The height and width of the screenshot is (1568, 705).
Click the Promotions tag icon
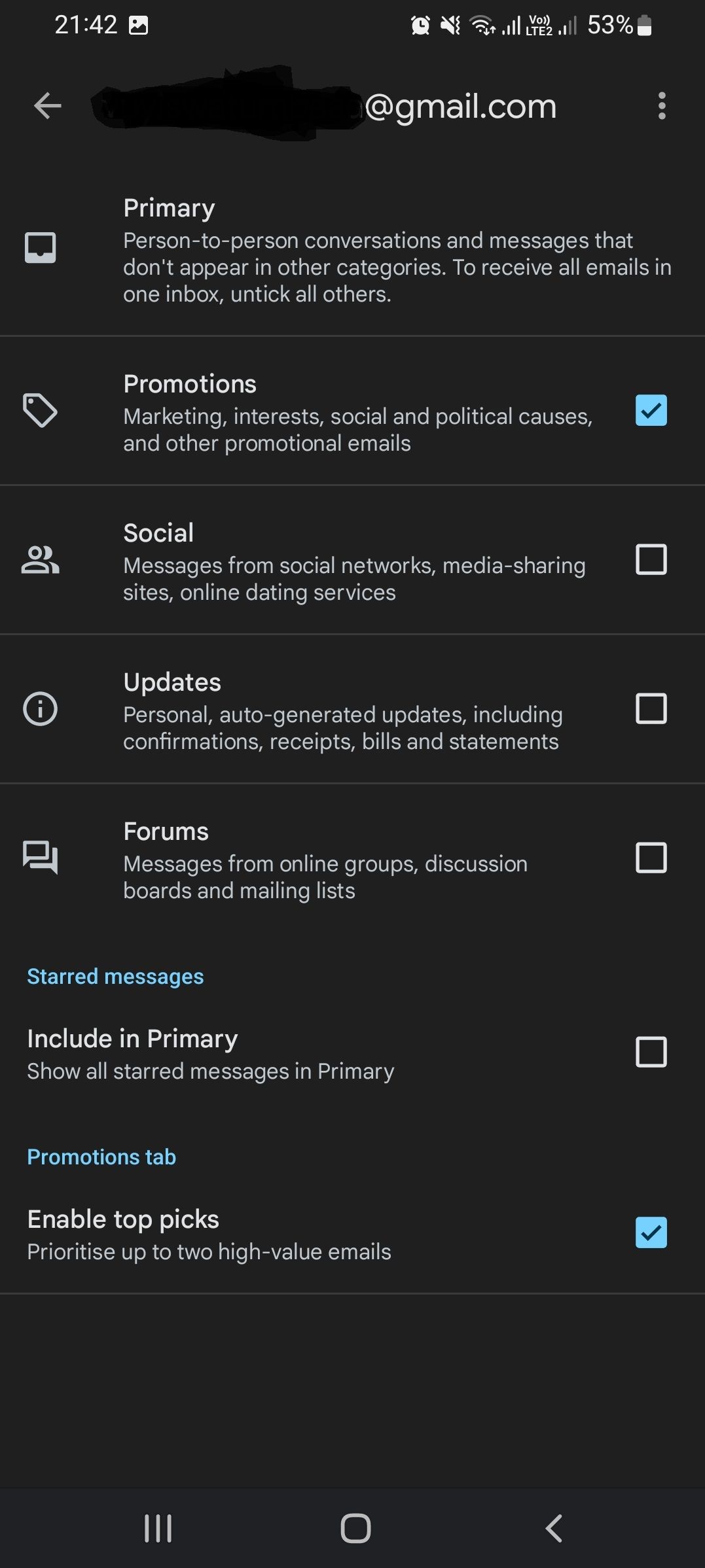(x=41, y=411)
